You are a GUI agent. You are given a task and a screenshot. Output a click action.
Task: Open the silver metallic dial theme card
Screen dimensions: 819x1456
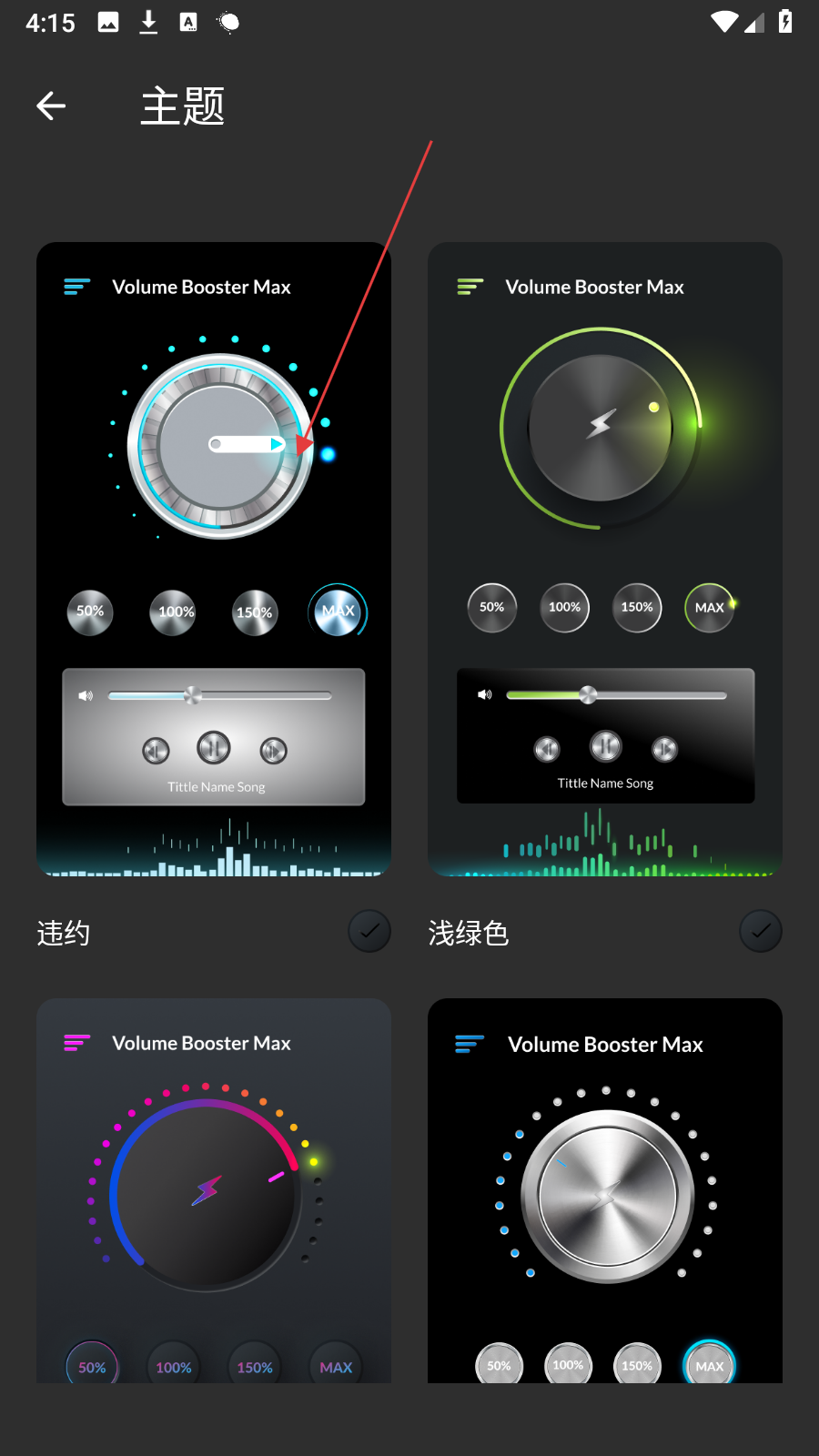(605, 1190)
